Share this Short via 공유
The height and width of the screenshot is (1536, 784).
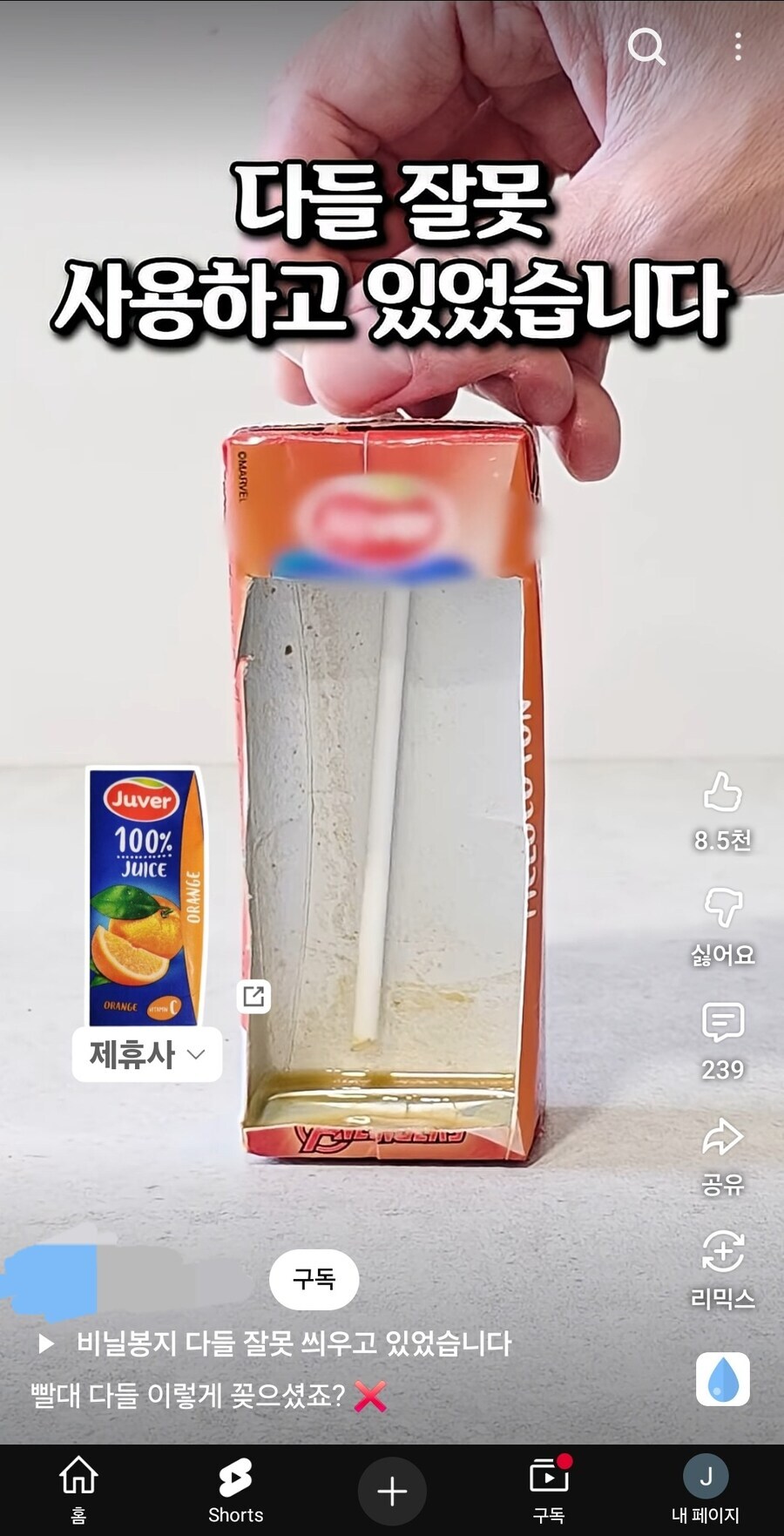(x=722, y=1137)
